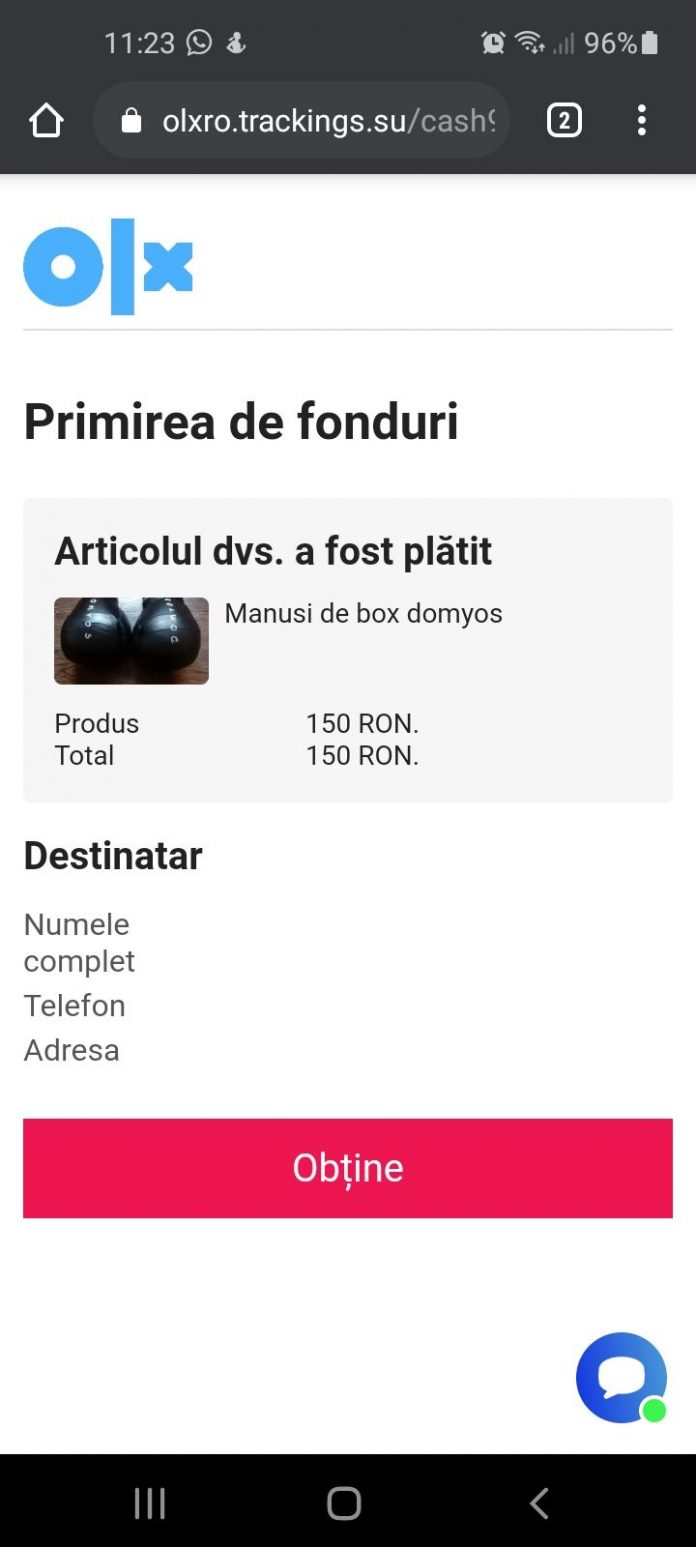This screenshot has height=1547, width=696.
Task: Open the tab switcher showing 2 tabs
Action: click(564, 121)
